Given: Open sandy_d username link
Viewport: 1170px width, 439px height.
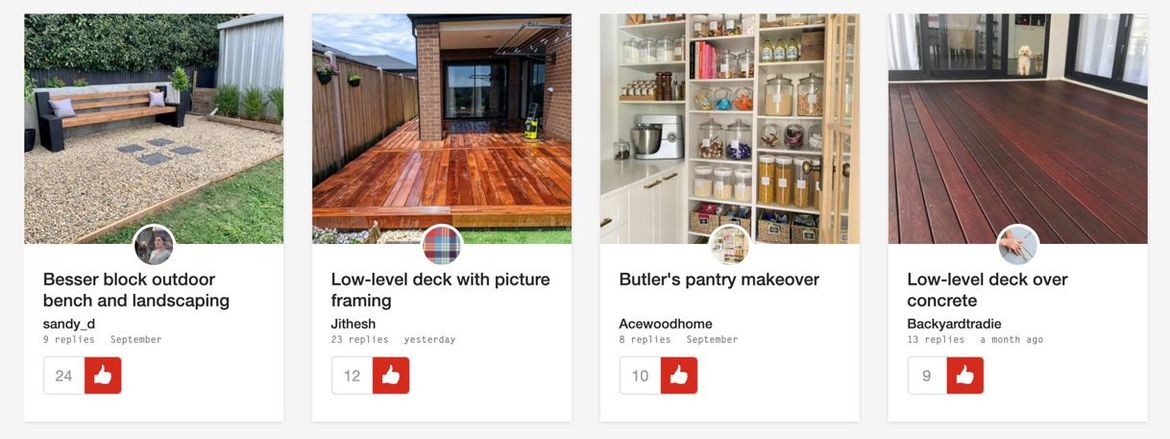Looking at the screenshot, I should click(69, 324).
